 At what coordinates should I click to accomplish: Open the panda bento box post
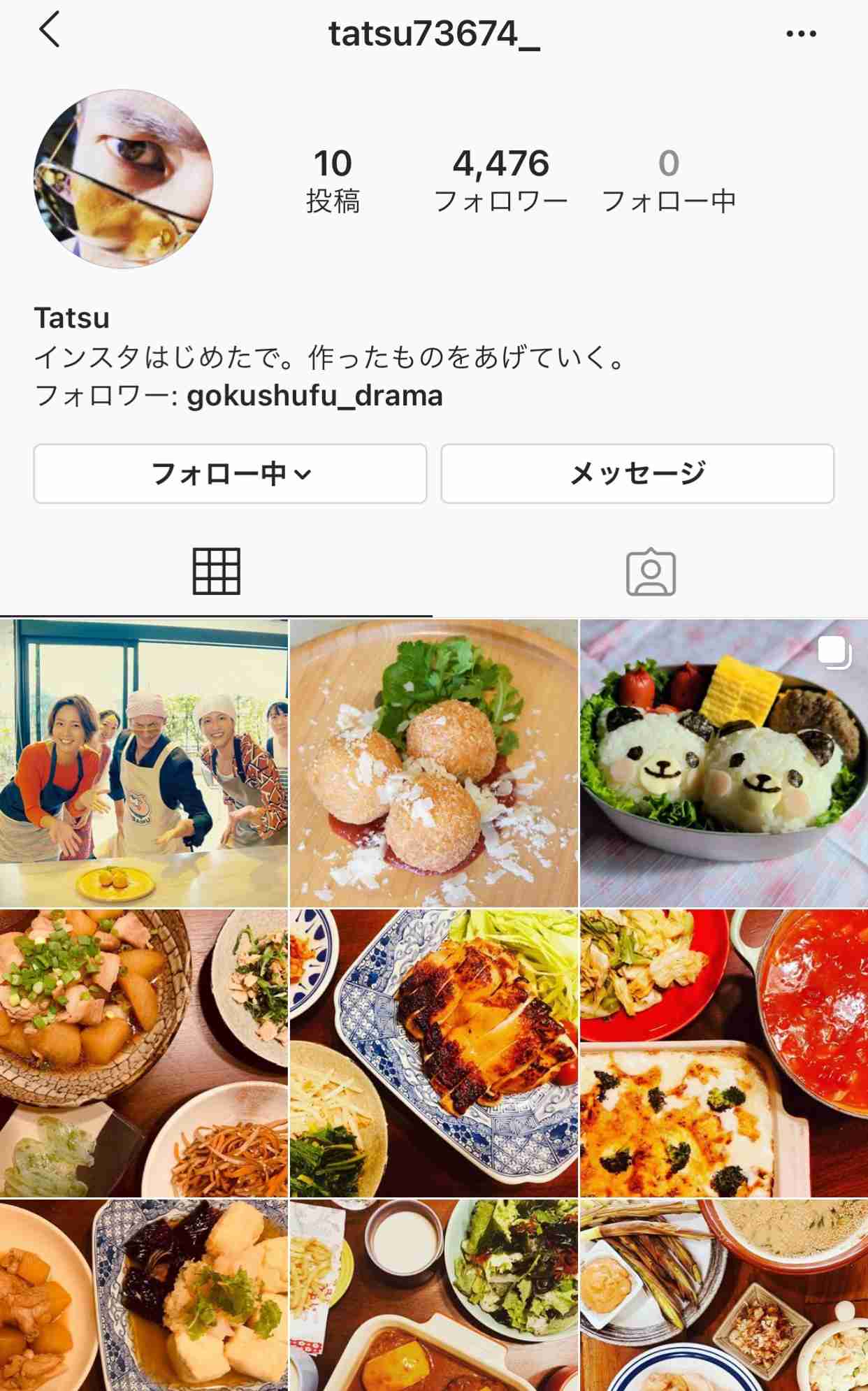pyautogui.click(x=723, y=763)
